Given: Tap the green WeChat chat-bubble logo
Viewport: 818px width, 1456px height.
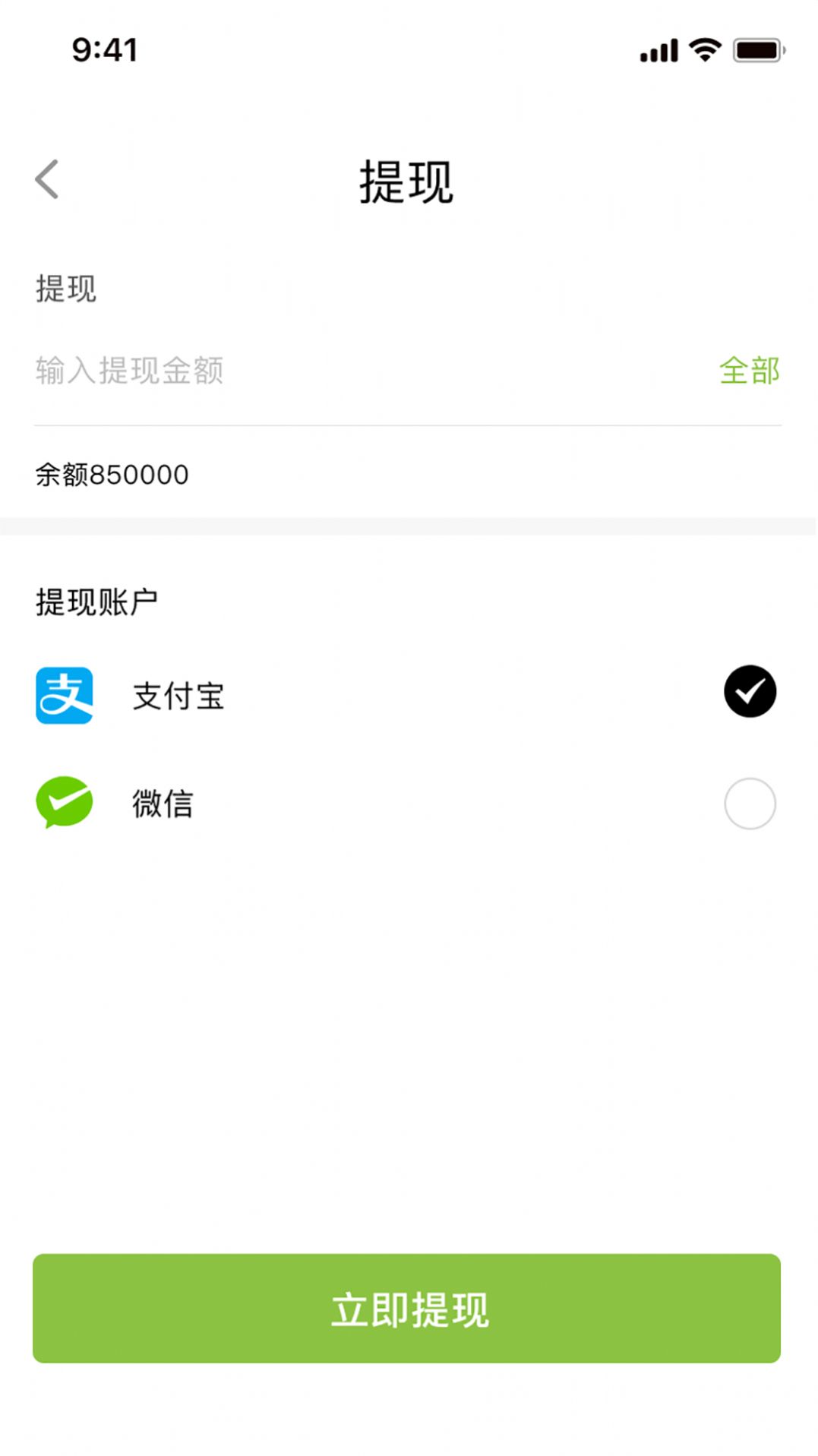Looking at the screenshot, I should [x=64, y=803].
